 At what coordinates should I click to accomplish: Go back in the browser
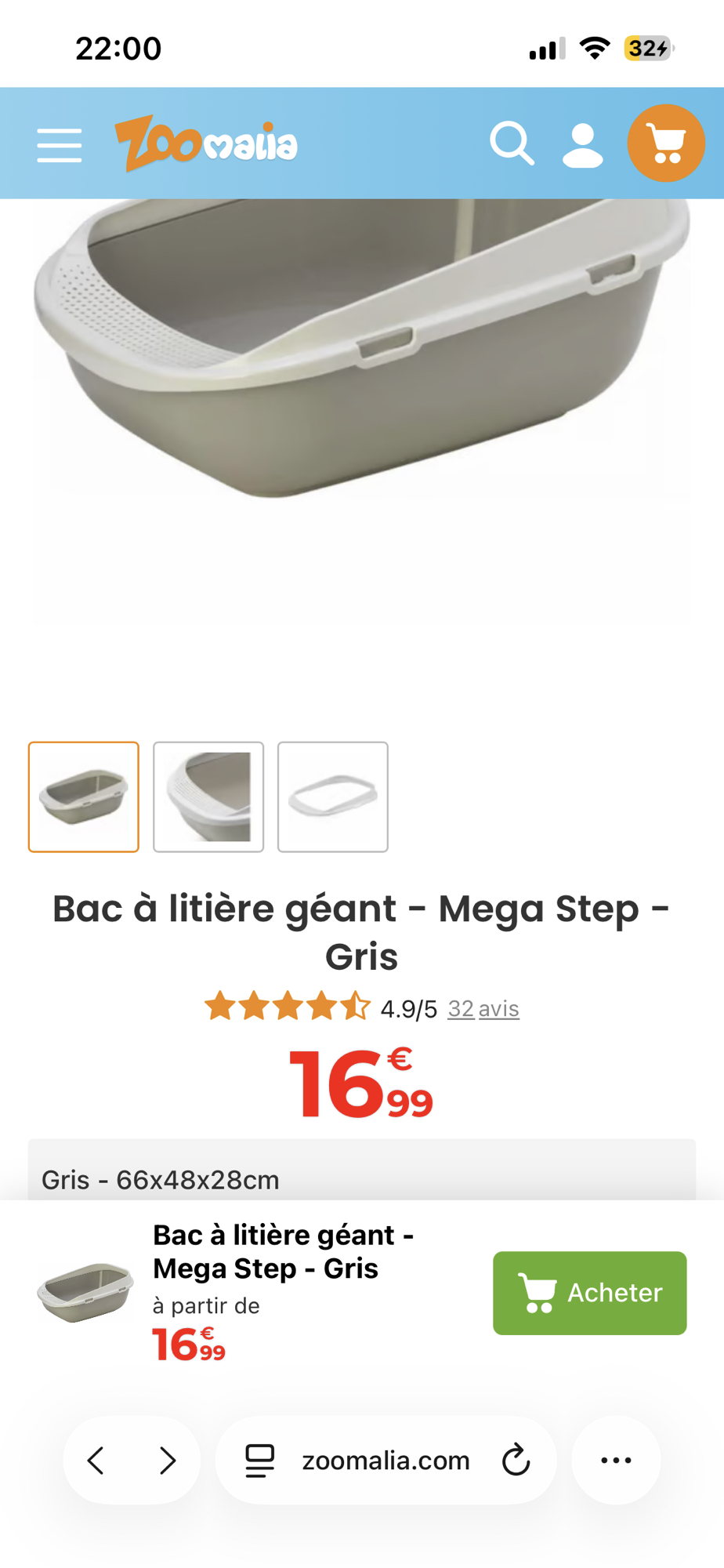[96, 1461]
